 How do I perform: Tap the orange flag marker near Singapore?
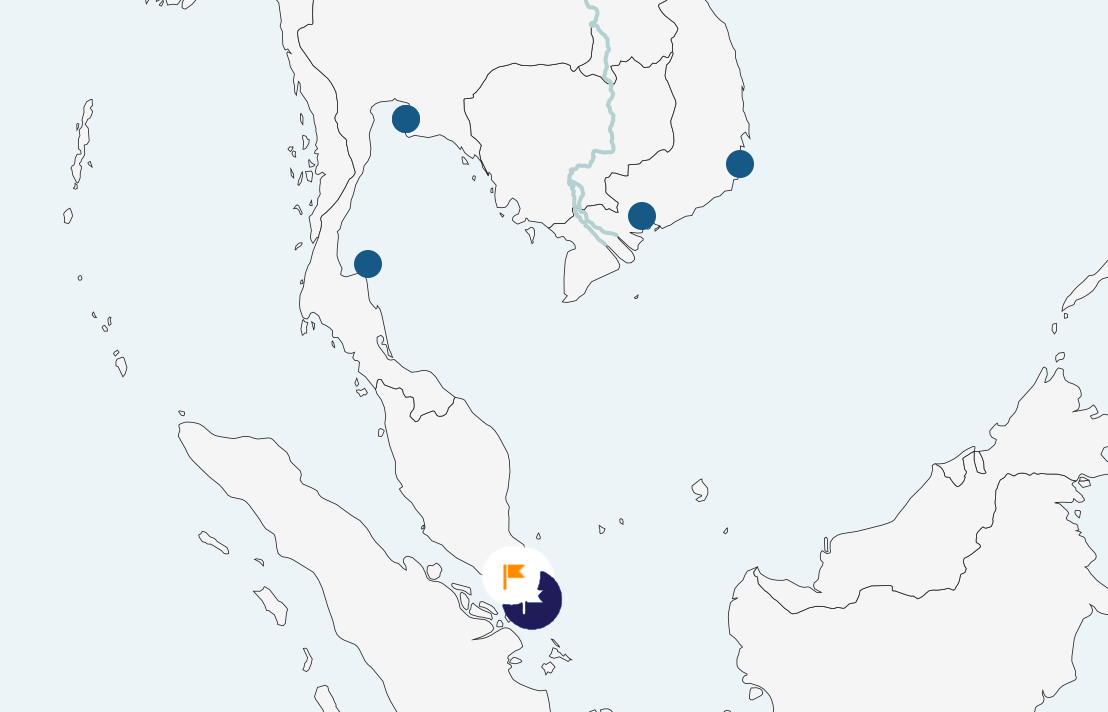[514, 576]
